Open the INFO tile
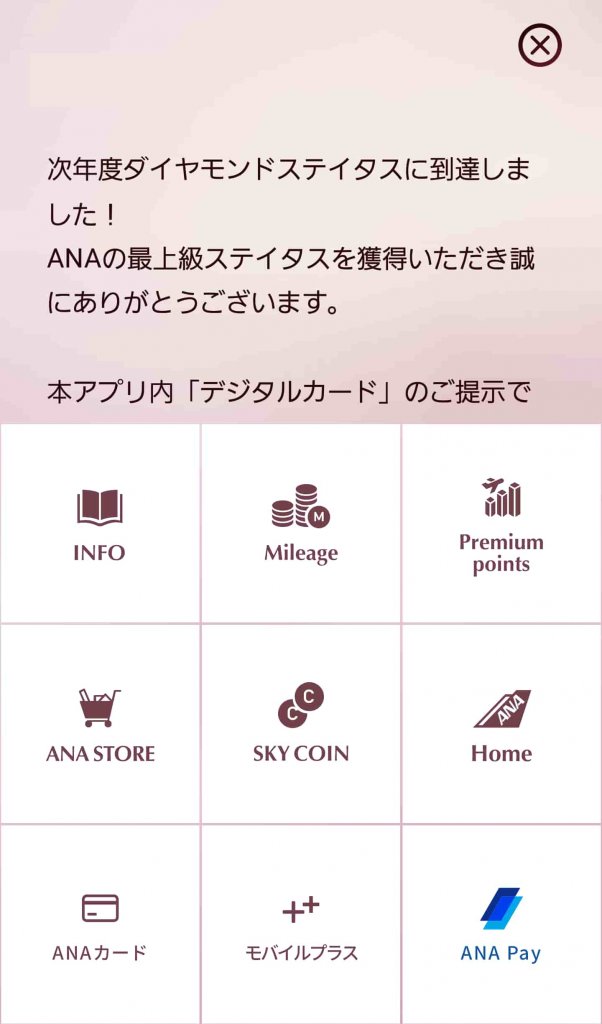Viewport: 602px width, 1024px height. coord(100,524)
